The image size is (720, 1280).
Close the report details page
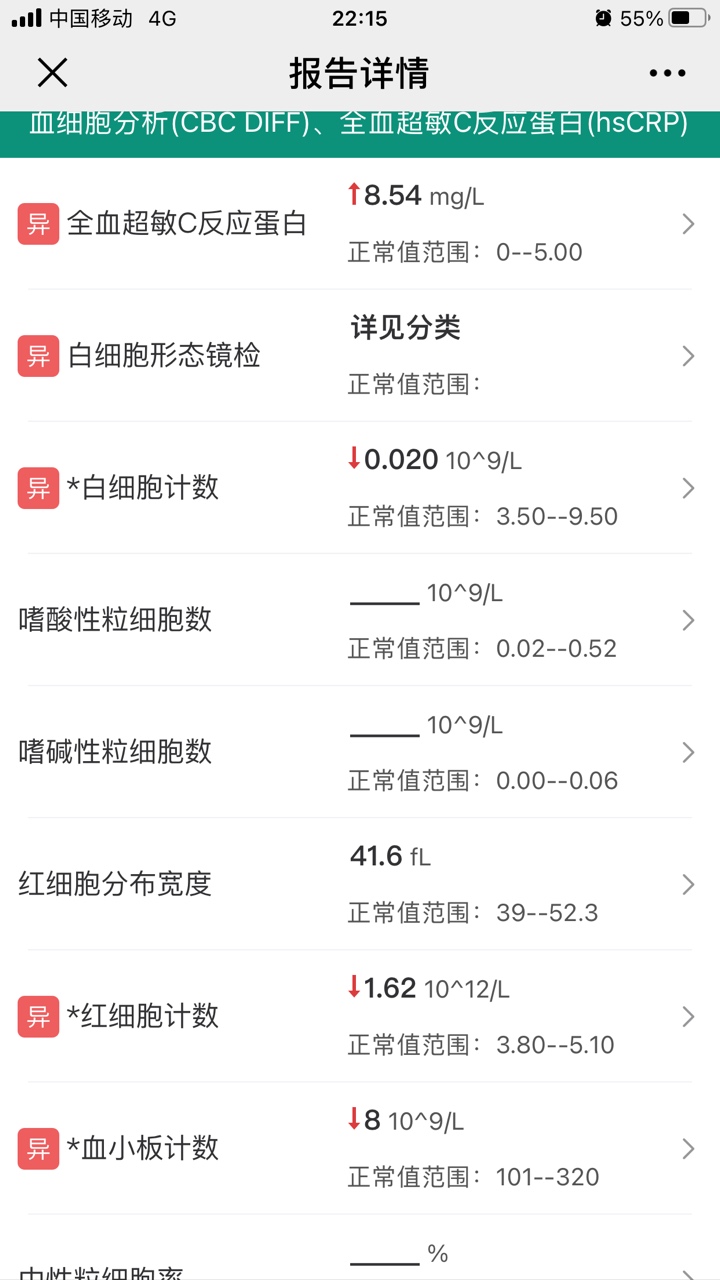52,73
